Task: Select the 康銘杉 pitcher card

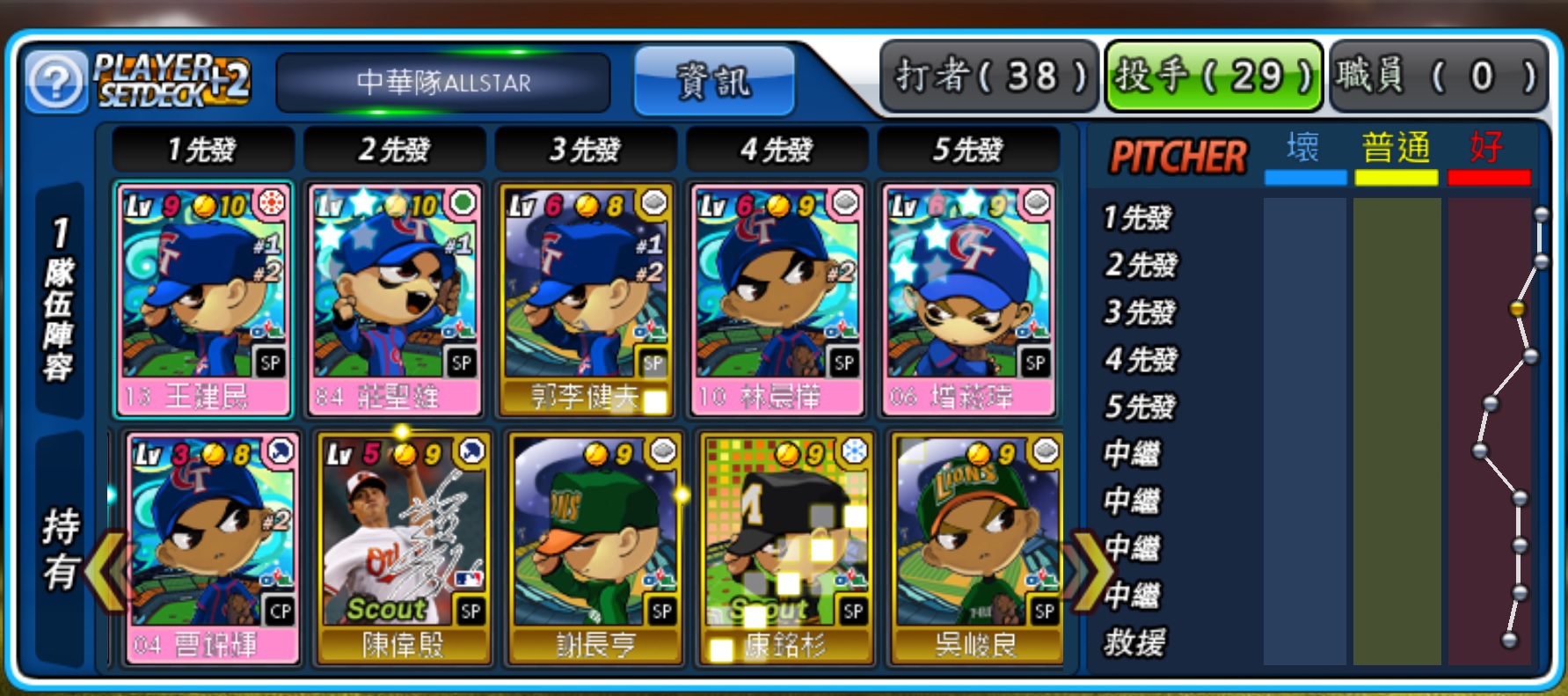Action: pyautogui.click(x=785, y=547)
